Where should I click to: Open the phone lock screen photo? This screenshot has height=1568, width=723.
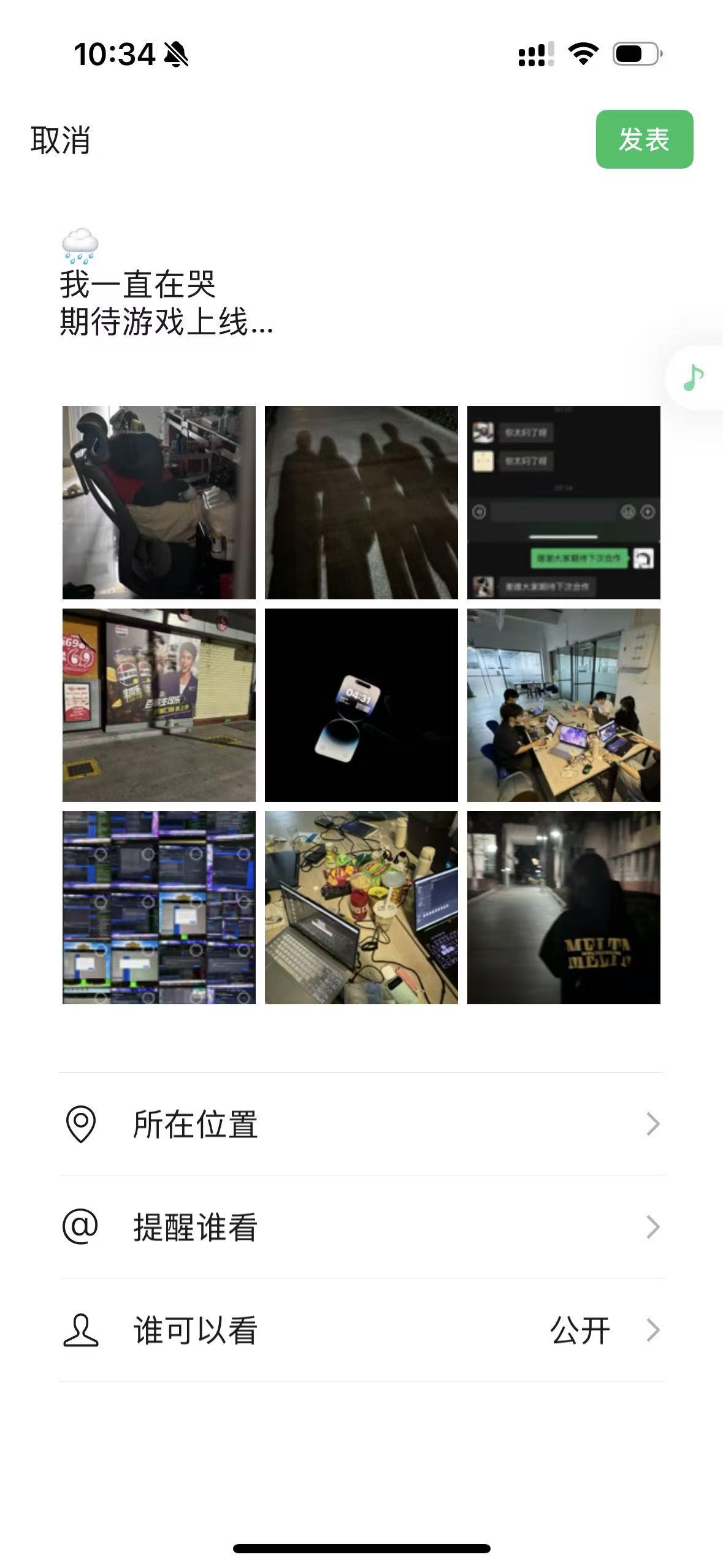pyautogui.click(x=361, y=705)
